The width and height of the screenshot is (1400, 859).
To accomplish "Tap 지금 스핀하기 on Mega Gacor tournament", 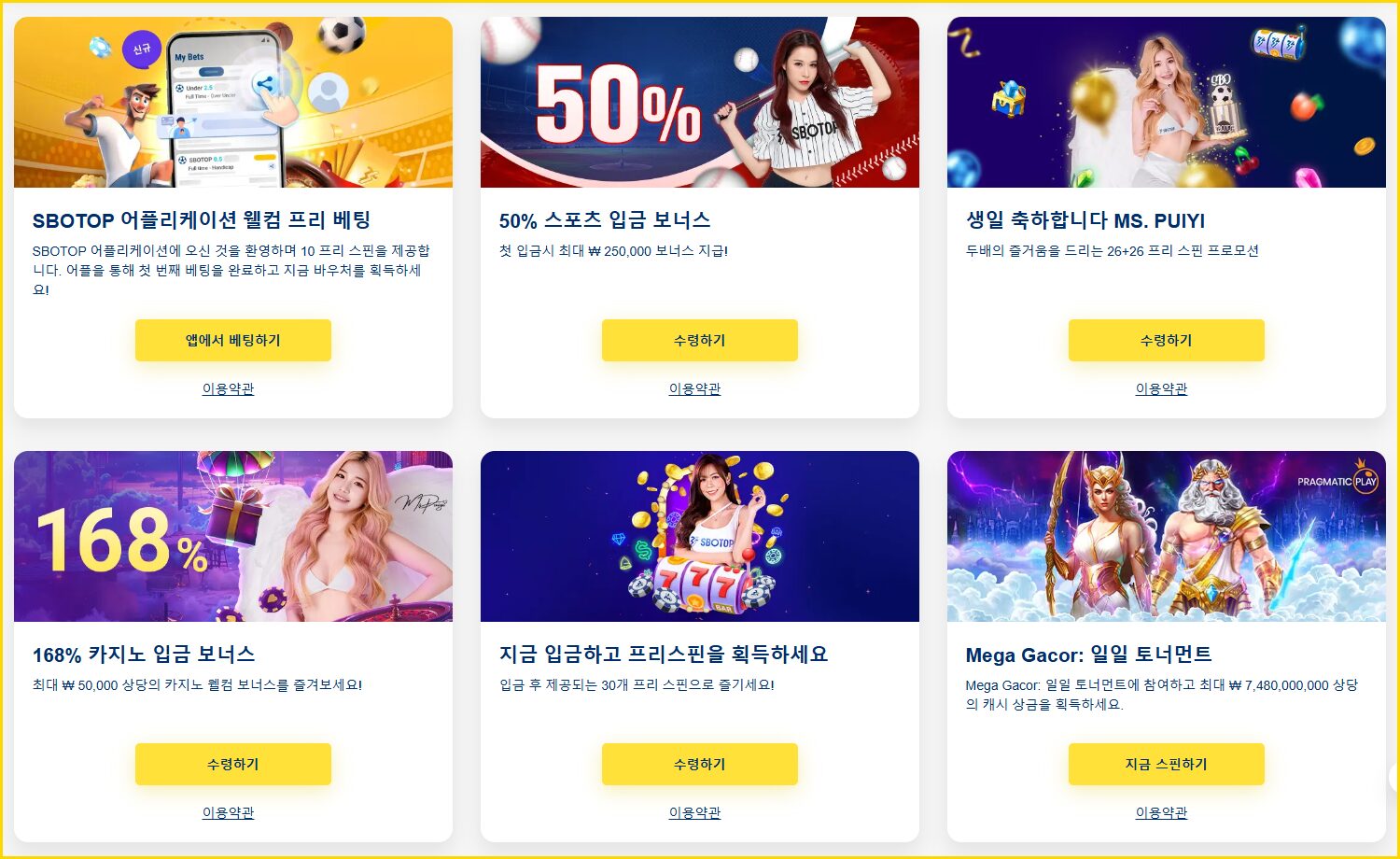I will [1166, 764].
